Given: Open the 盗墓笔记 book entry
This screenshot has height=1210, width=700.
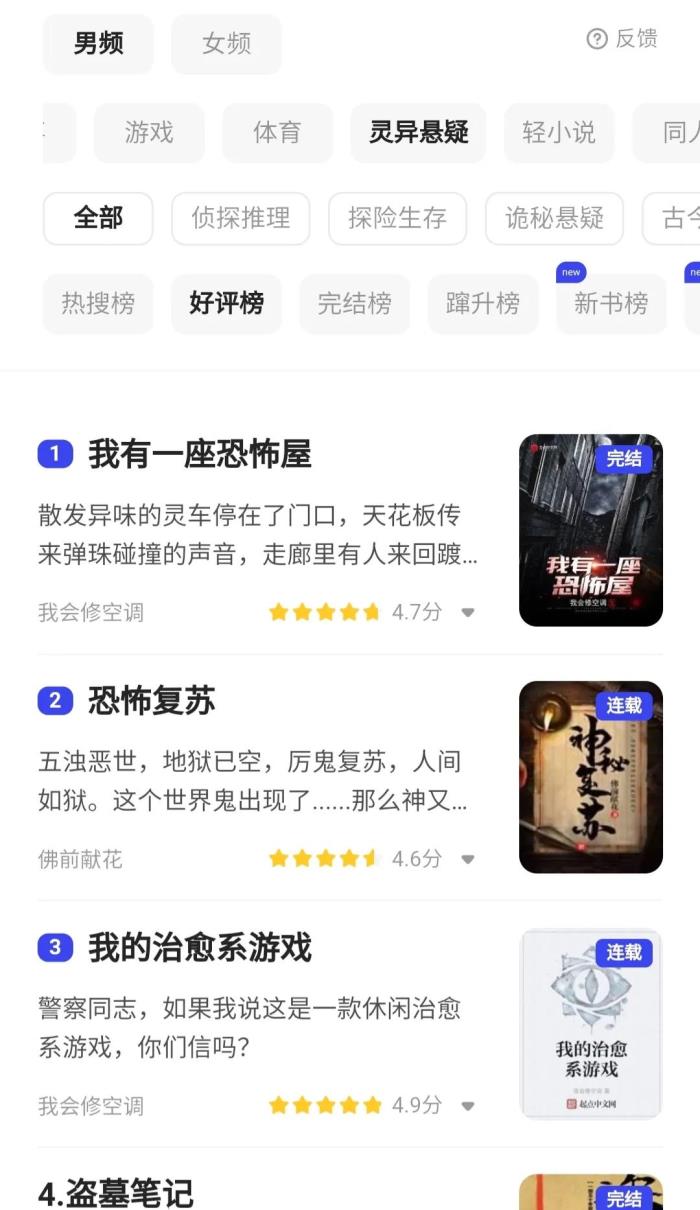Looking at the screenshot, I should pyautogui.click(x=116, y=1193).
